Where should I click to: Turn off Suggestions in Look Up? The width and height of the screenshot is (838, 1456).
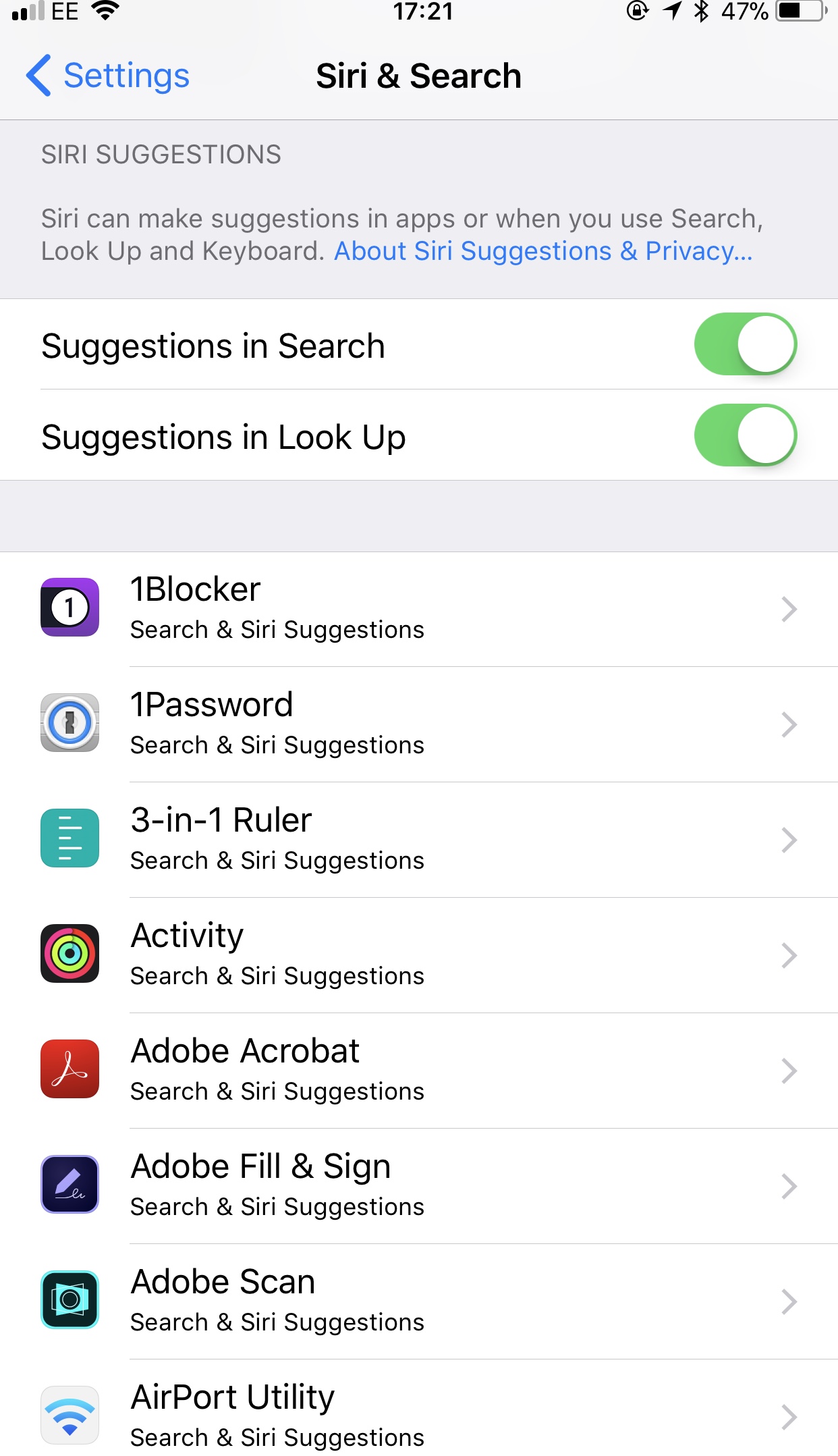(746, 435)
